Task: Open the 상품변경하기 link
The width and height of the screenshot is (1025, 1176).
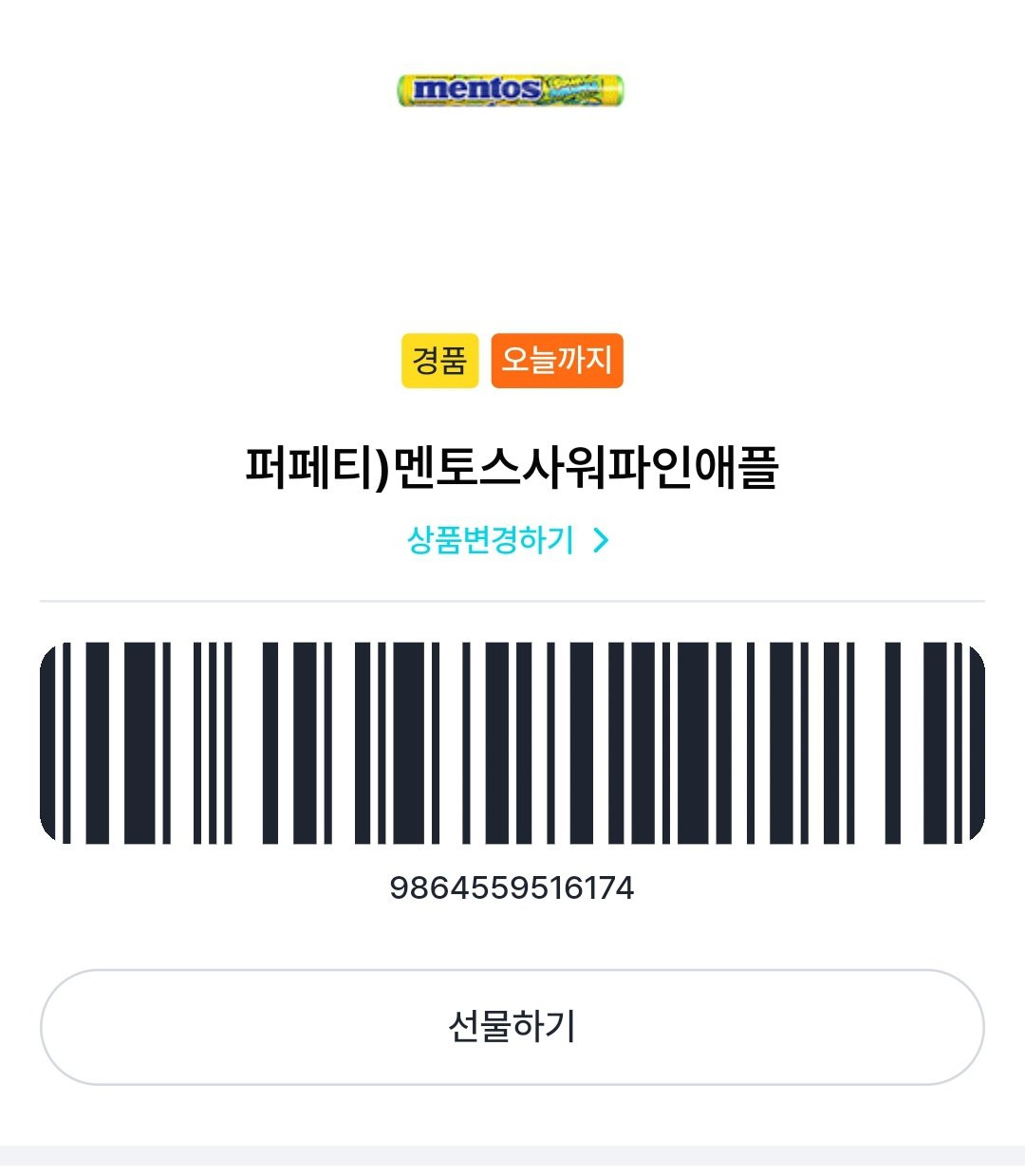Action: 508,540
